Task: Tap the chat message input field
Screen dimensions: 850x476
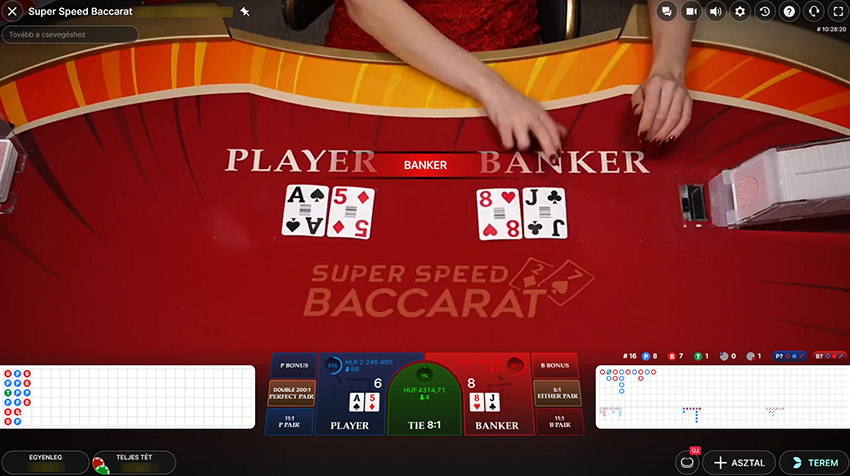Action: pyautogui.click(x=70, y=34)
